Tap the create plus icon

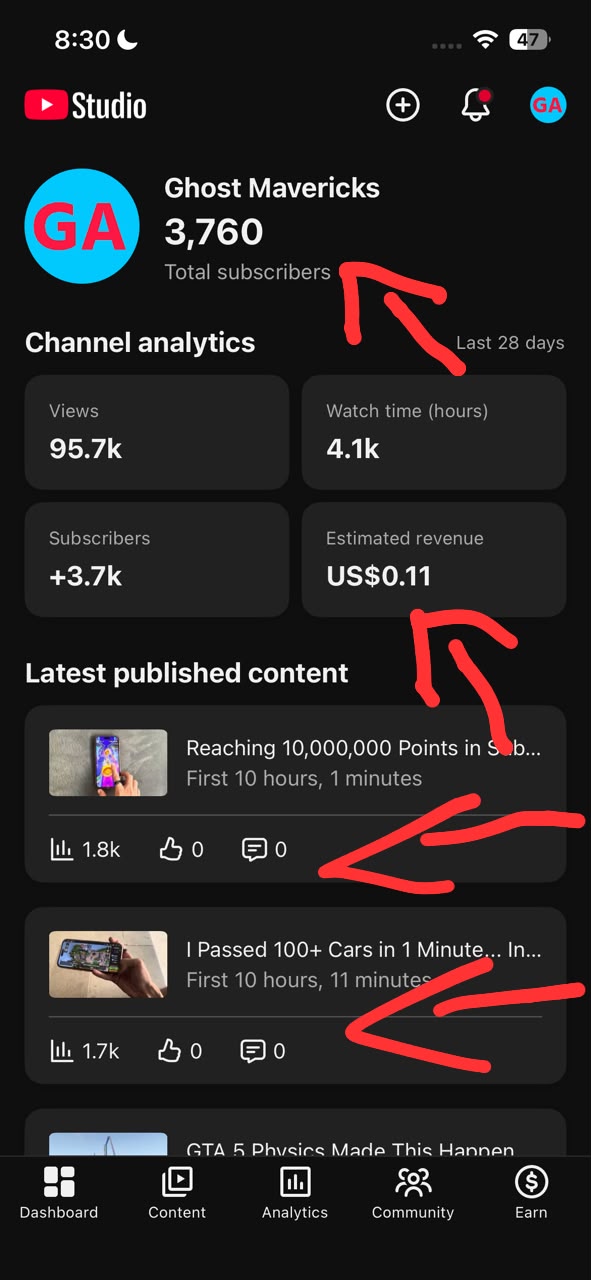[403, 105]
